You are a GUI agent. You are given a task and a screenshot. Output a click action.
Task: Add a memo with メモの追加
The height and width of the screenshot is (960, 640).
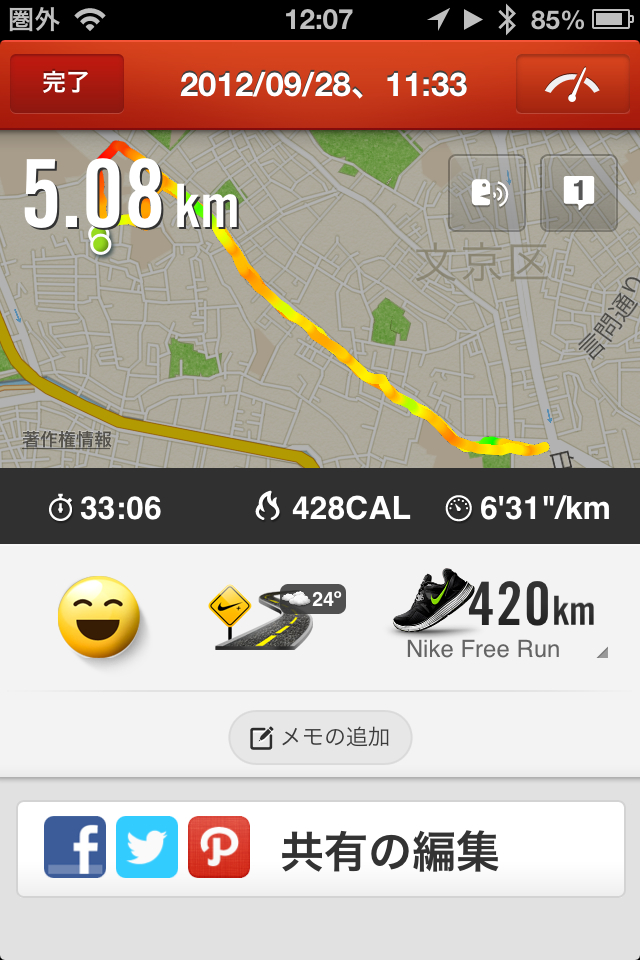(320, 738)
